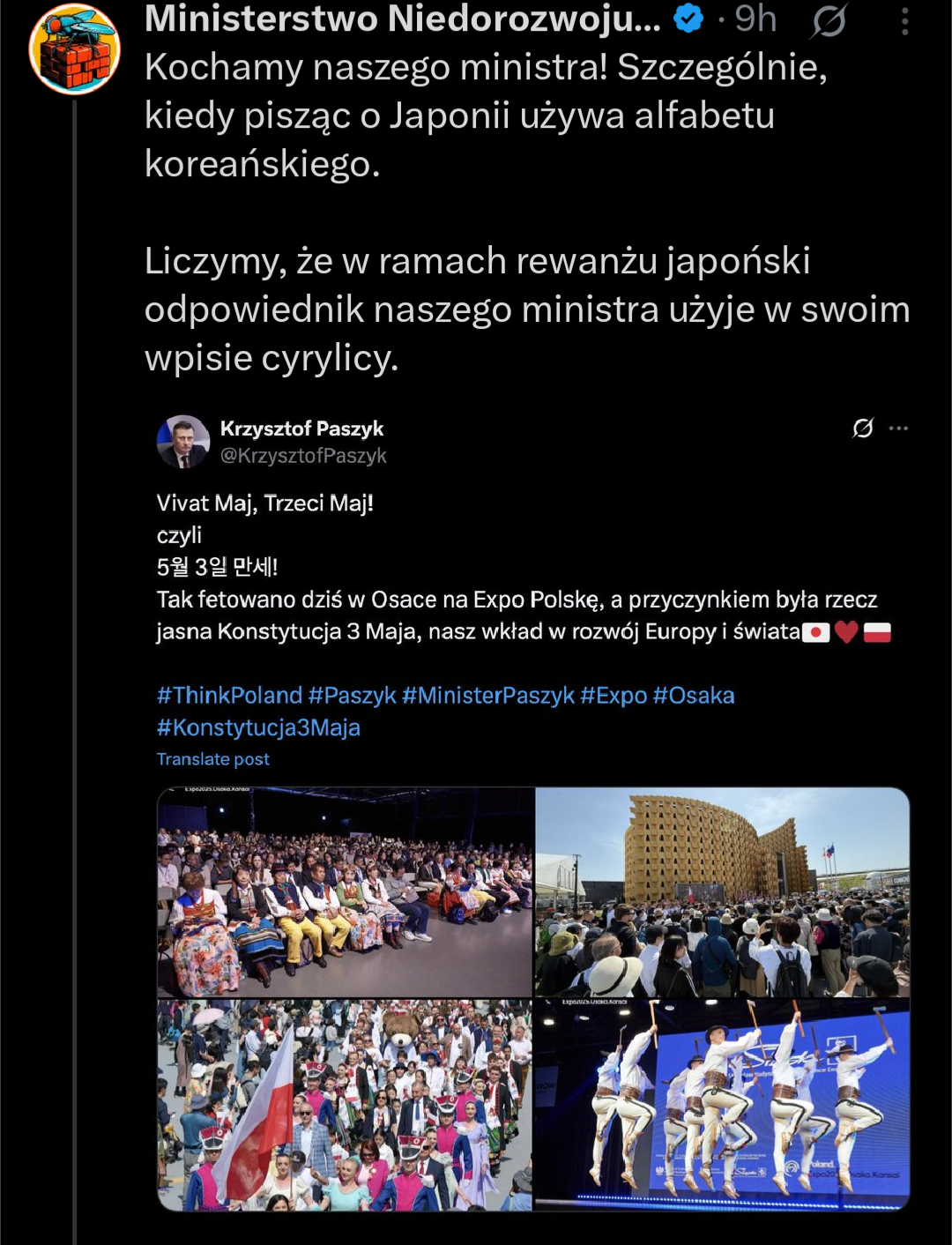Open the #Expo hashtag
952x1245 pixels.
pos(614,696)
